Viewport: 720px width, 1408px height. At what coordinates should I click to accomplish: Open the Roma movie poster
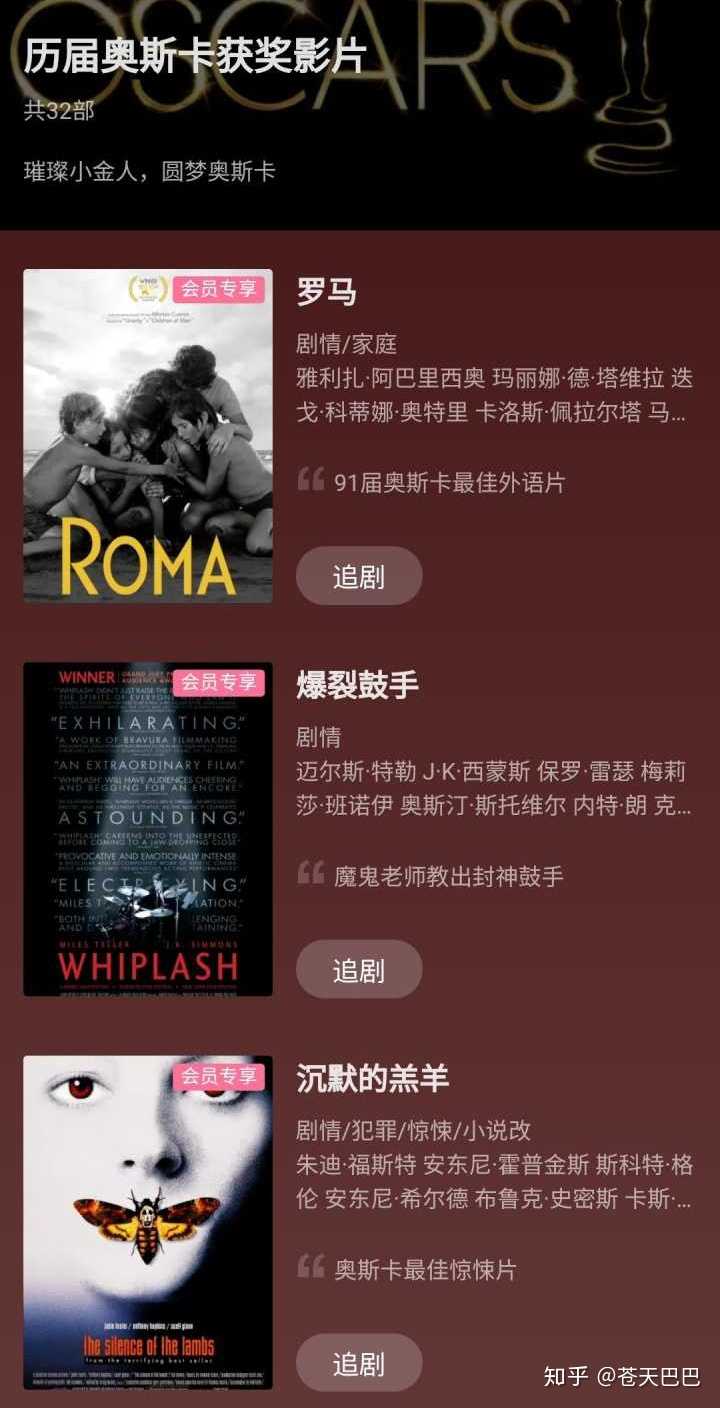pos(148,436)
